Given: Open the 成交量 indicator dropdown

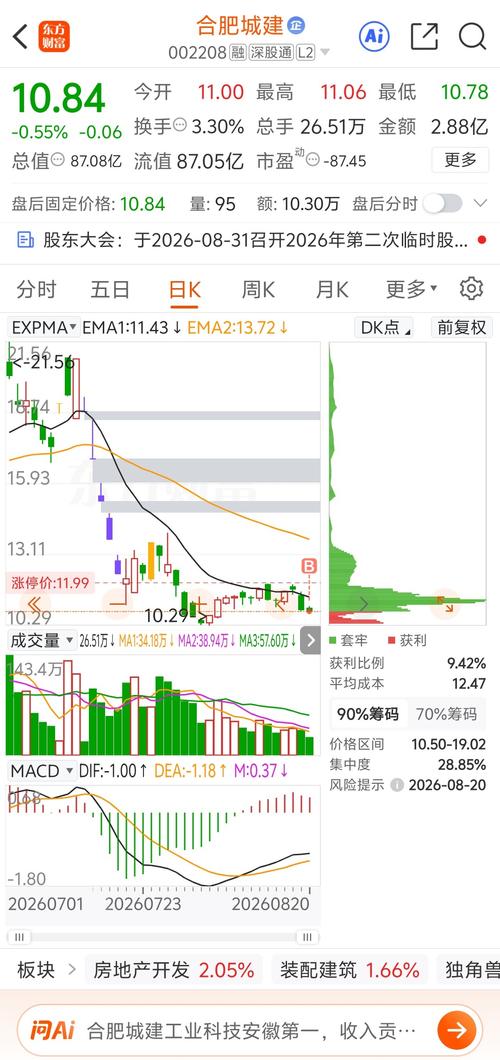Looking at the screenshot, I should point(42,640).
